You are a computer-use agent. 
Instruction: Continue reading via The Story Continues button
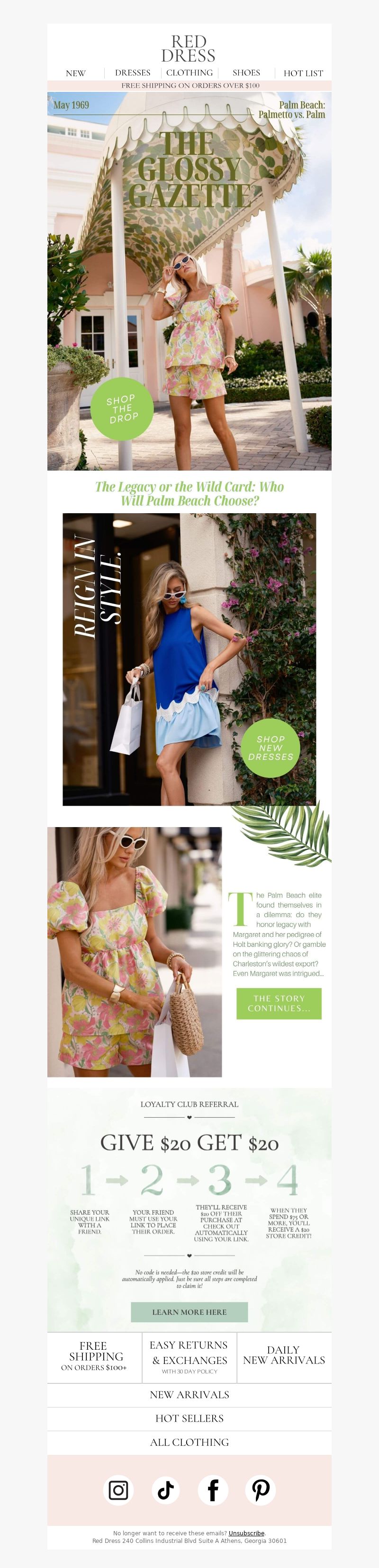[x=279, y=1003]
